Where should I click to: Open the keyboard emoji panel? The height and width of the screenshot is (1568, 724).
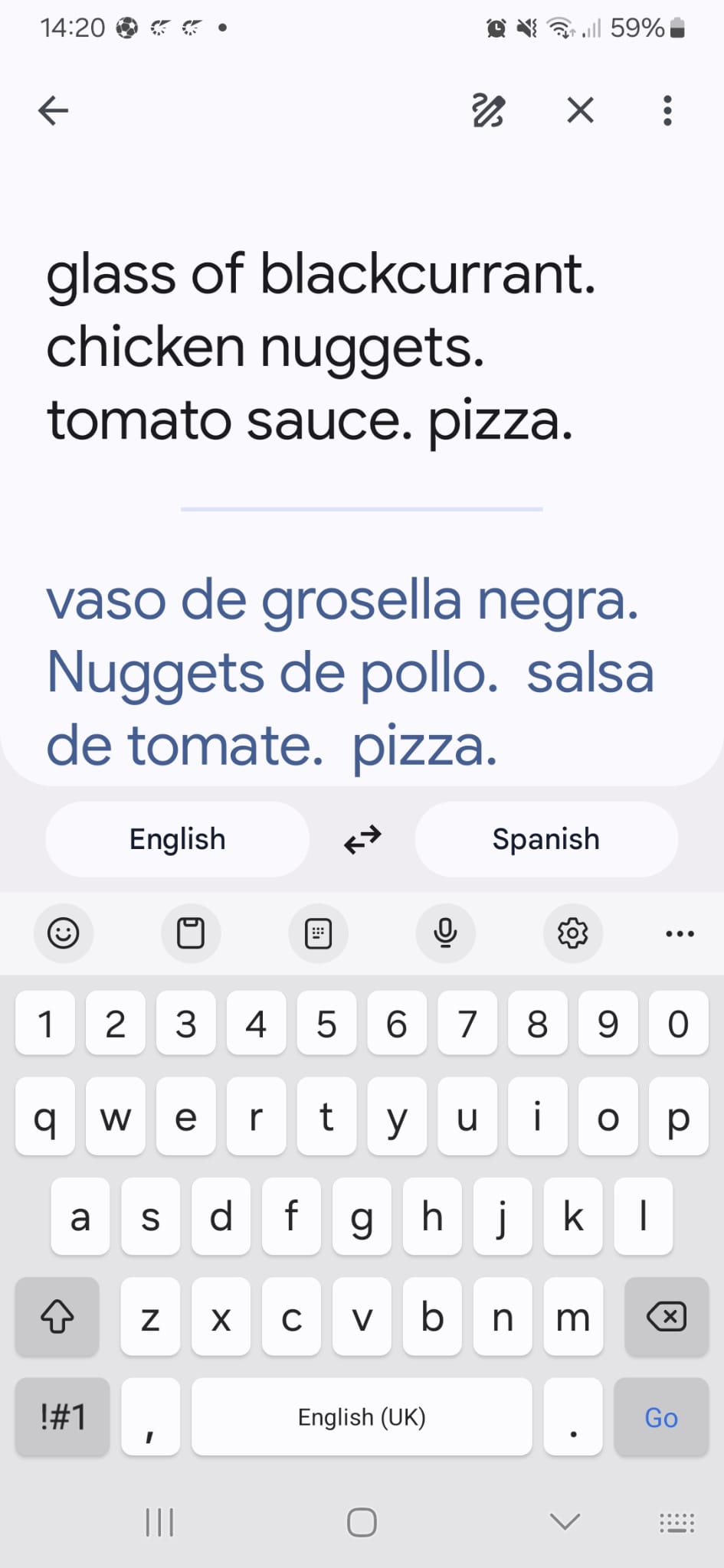63,933
